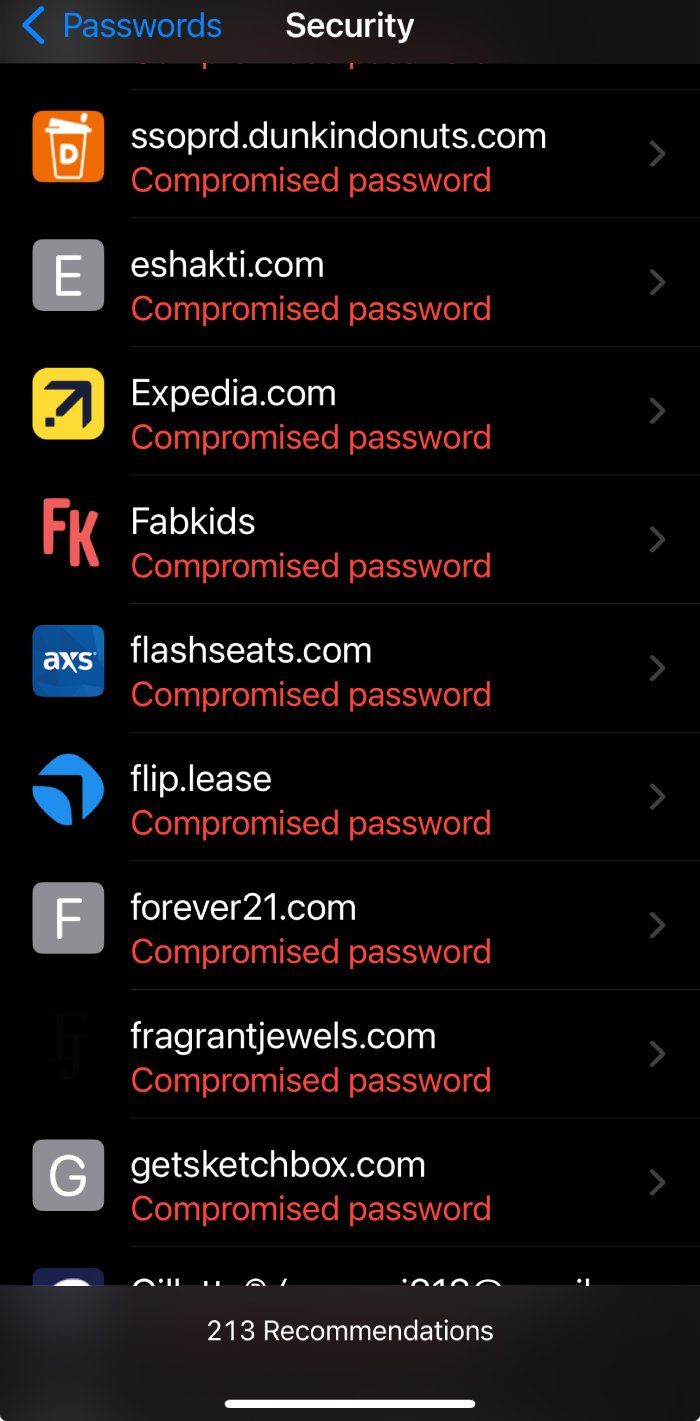
Task: Open forever21.com compromised password entry
Action: point(350,926)
